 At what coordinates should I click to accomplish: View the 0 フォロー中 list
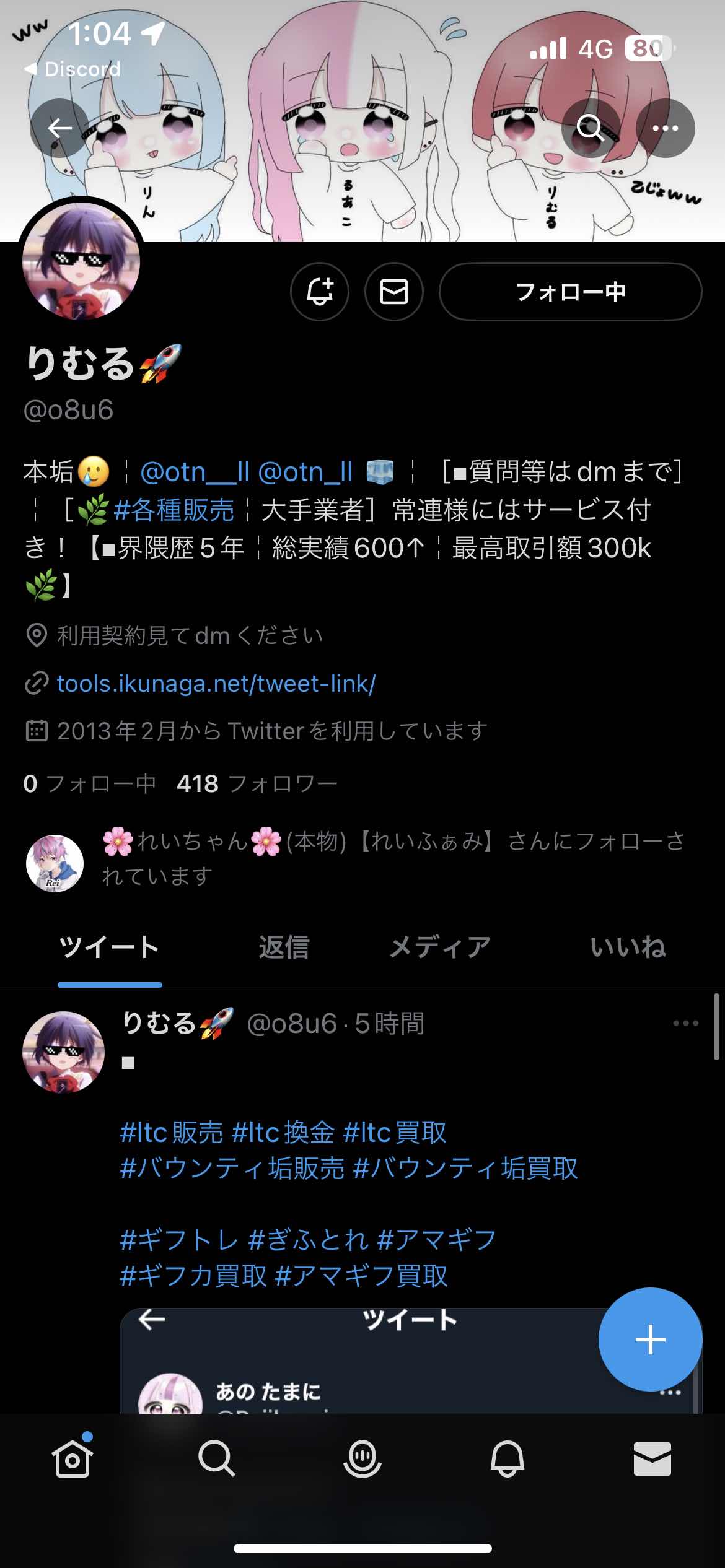pos(89,784)
